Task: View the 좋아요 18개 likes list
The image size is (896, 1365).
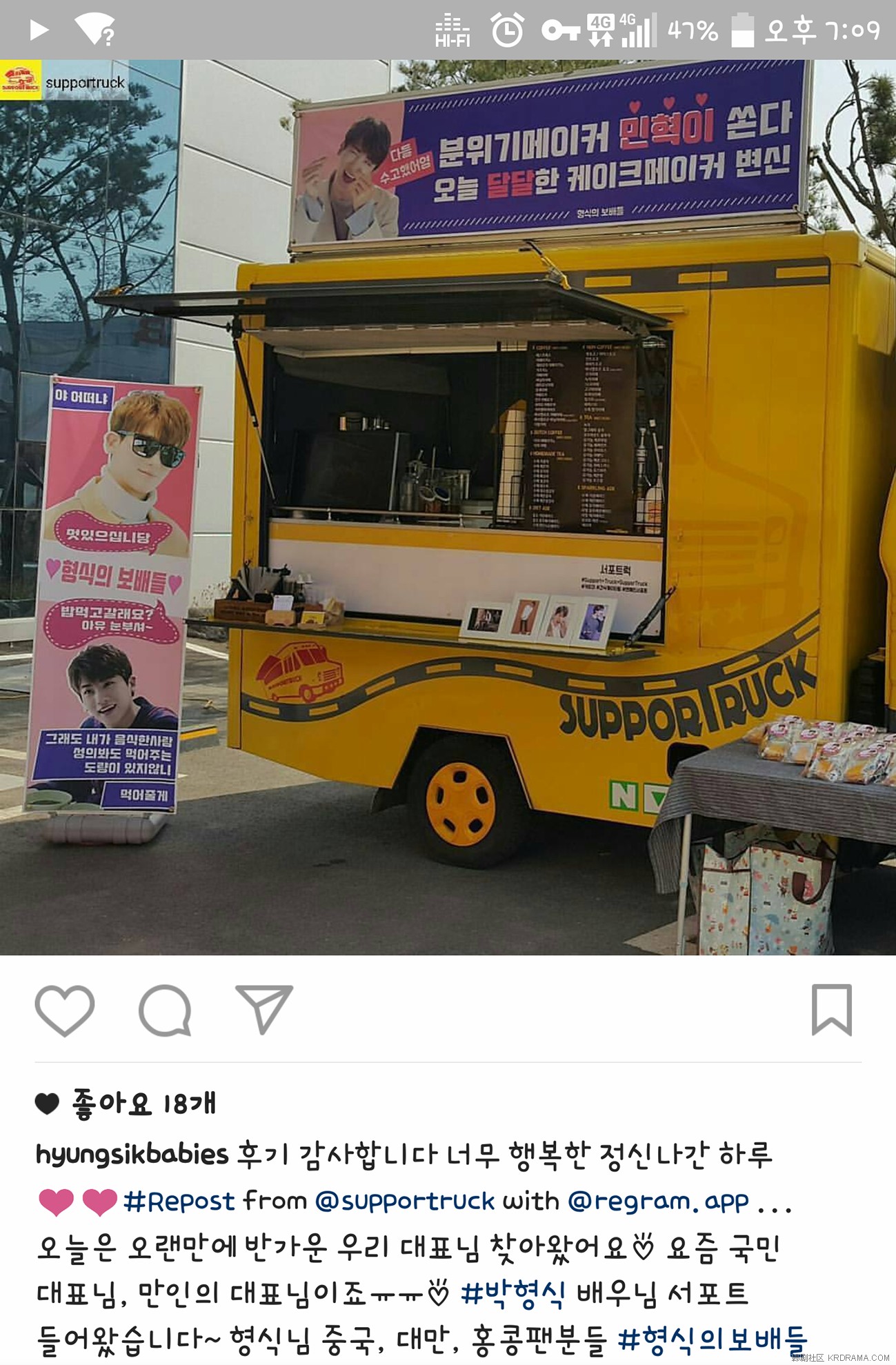Action: pos(143,1103)
